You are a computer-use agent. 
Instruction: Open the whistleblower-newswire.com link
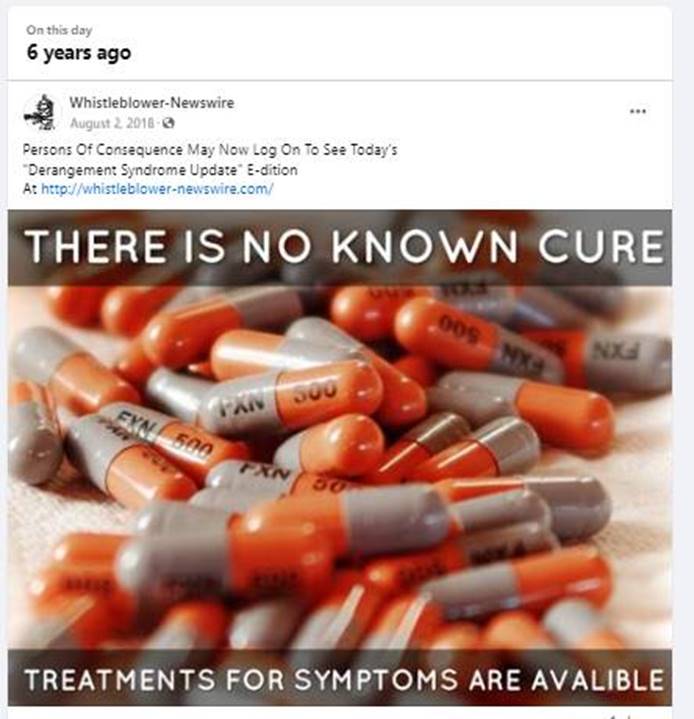tap(157, 188)
